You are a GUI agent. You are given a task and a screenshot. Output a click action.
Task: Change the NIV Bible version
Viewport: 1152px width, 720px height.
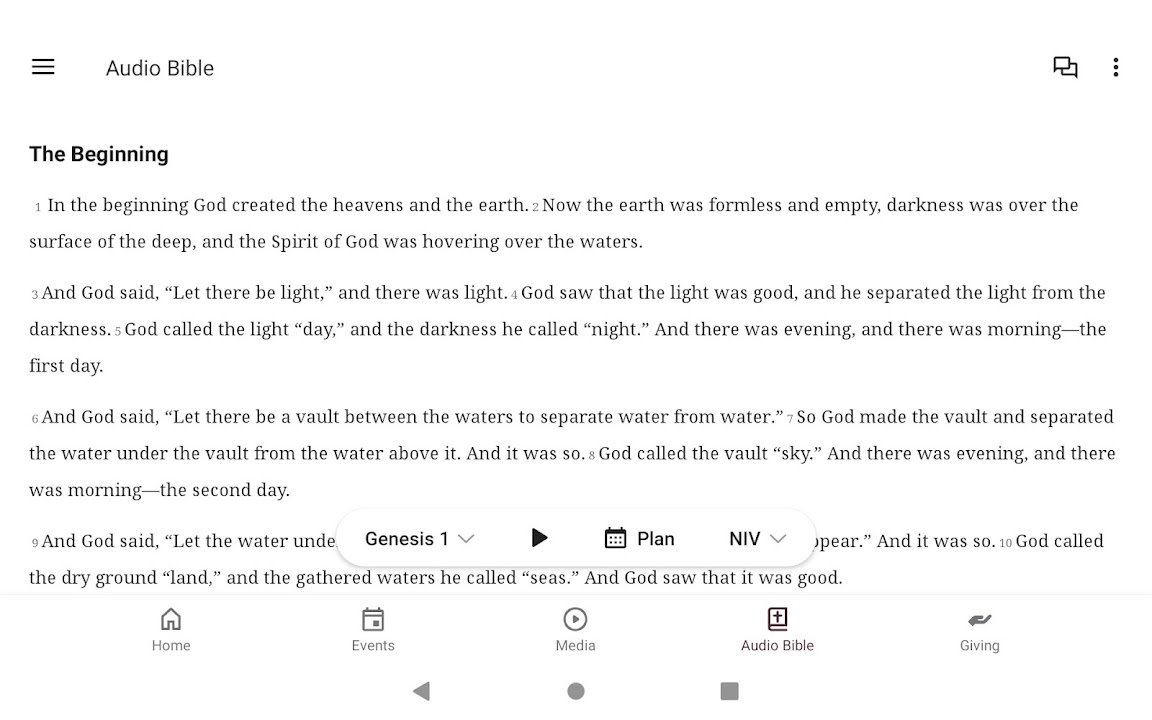pyautogui.click(x=757, y=539)
